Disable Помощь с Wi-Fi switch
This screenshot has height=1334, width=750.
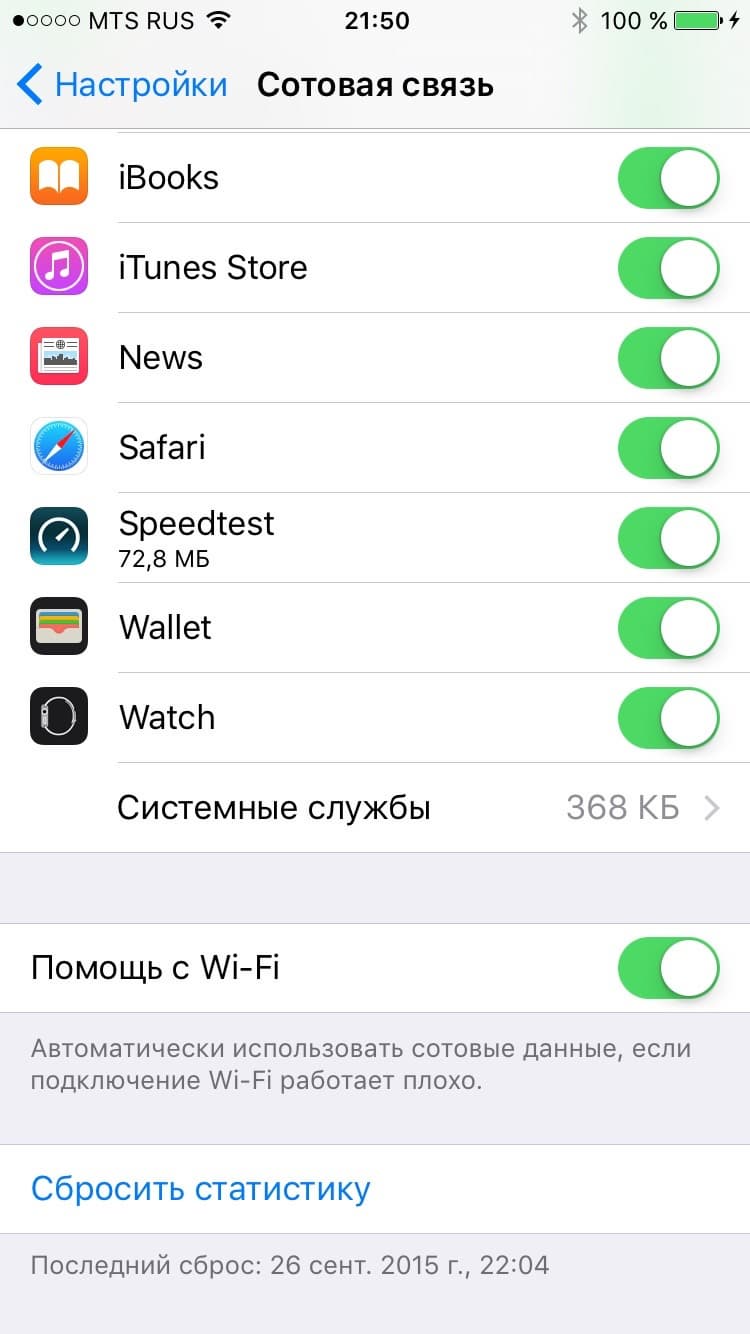[668, 968]
